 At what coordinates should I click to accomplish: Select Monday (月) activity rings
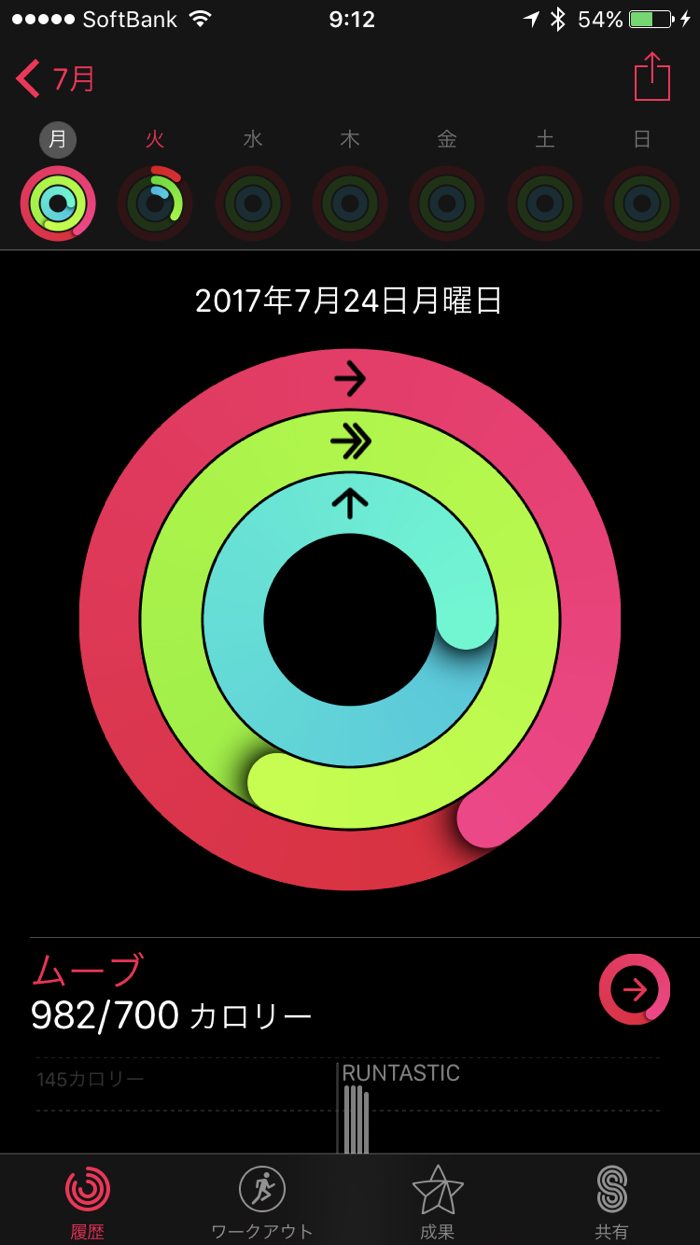[x=58, y=201]
